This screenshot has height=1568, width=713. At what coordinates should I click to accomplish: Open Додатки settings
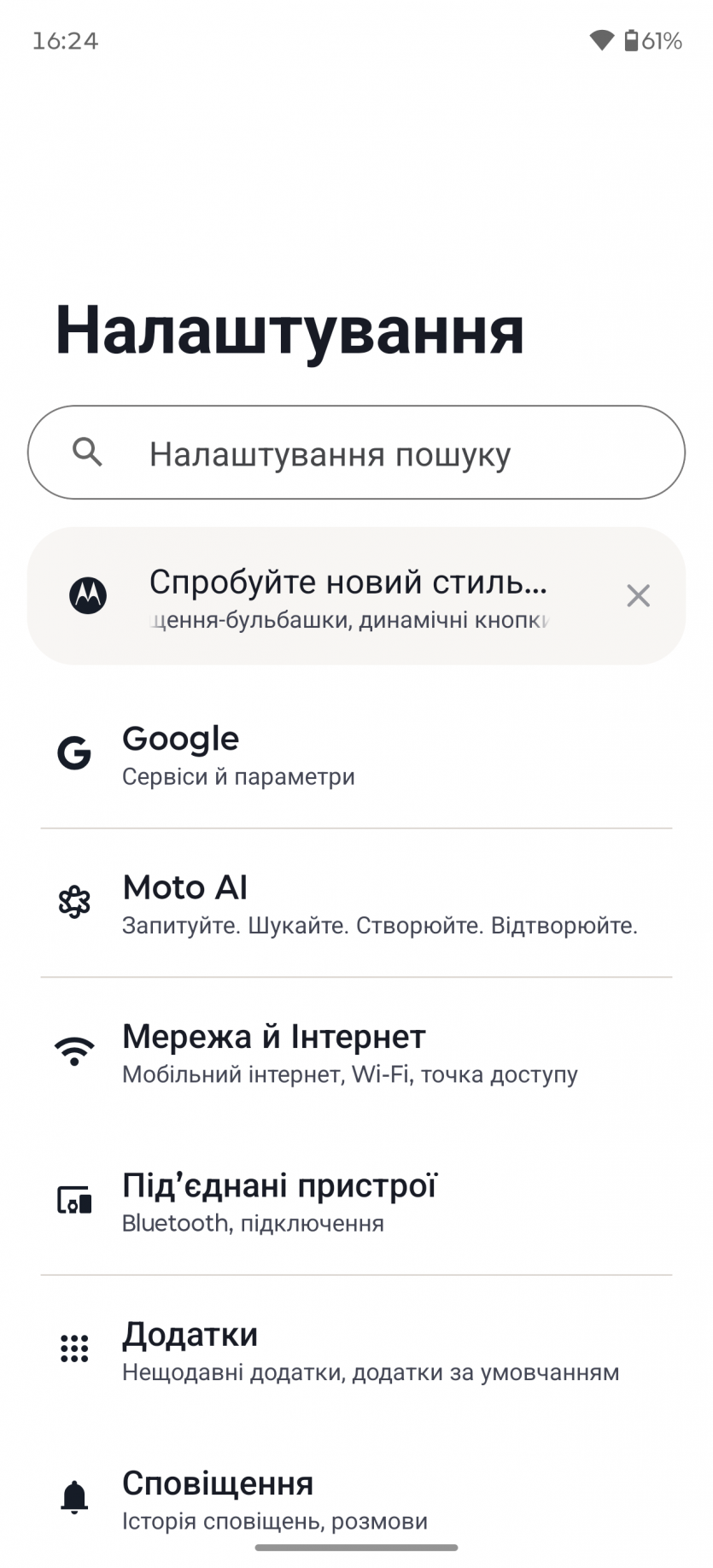[356, 1350]
